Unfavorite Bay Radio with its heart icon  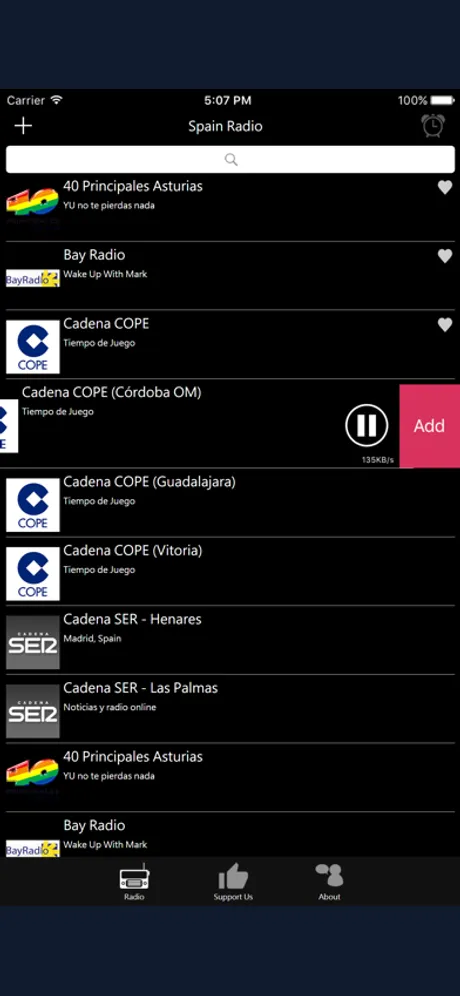coord(445,256)
